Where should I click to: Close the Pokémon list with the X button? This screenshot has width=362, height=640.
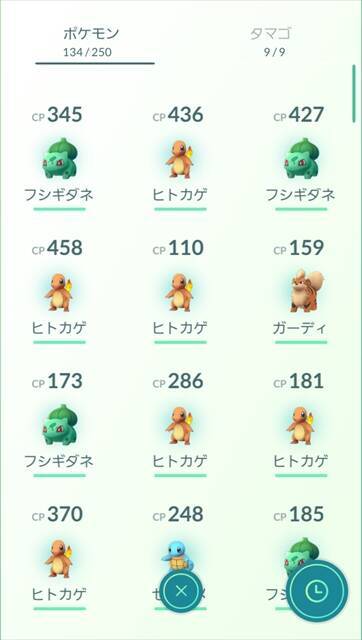click(182, 591)
